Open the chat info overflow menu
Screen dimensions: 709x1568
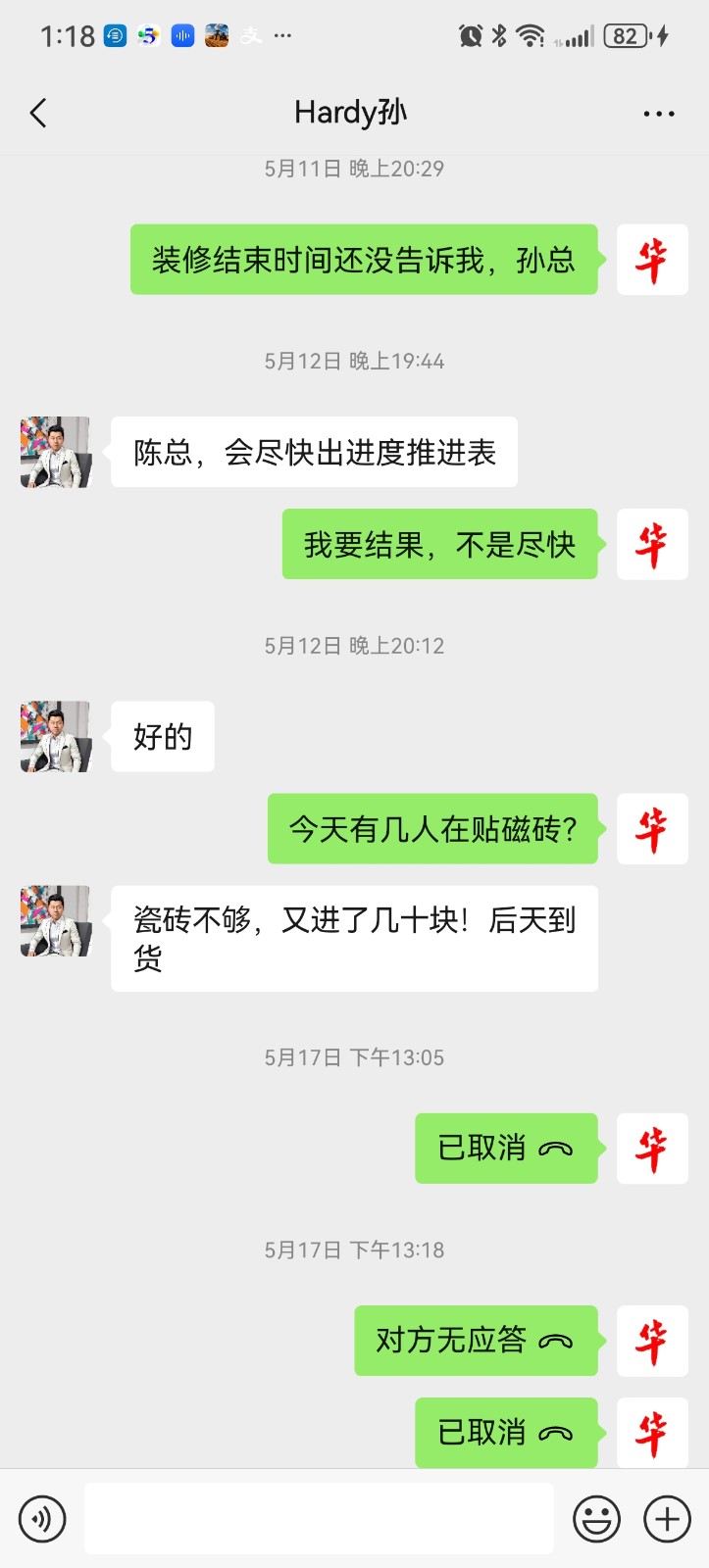(658, 114)
